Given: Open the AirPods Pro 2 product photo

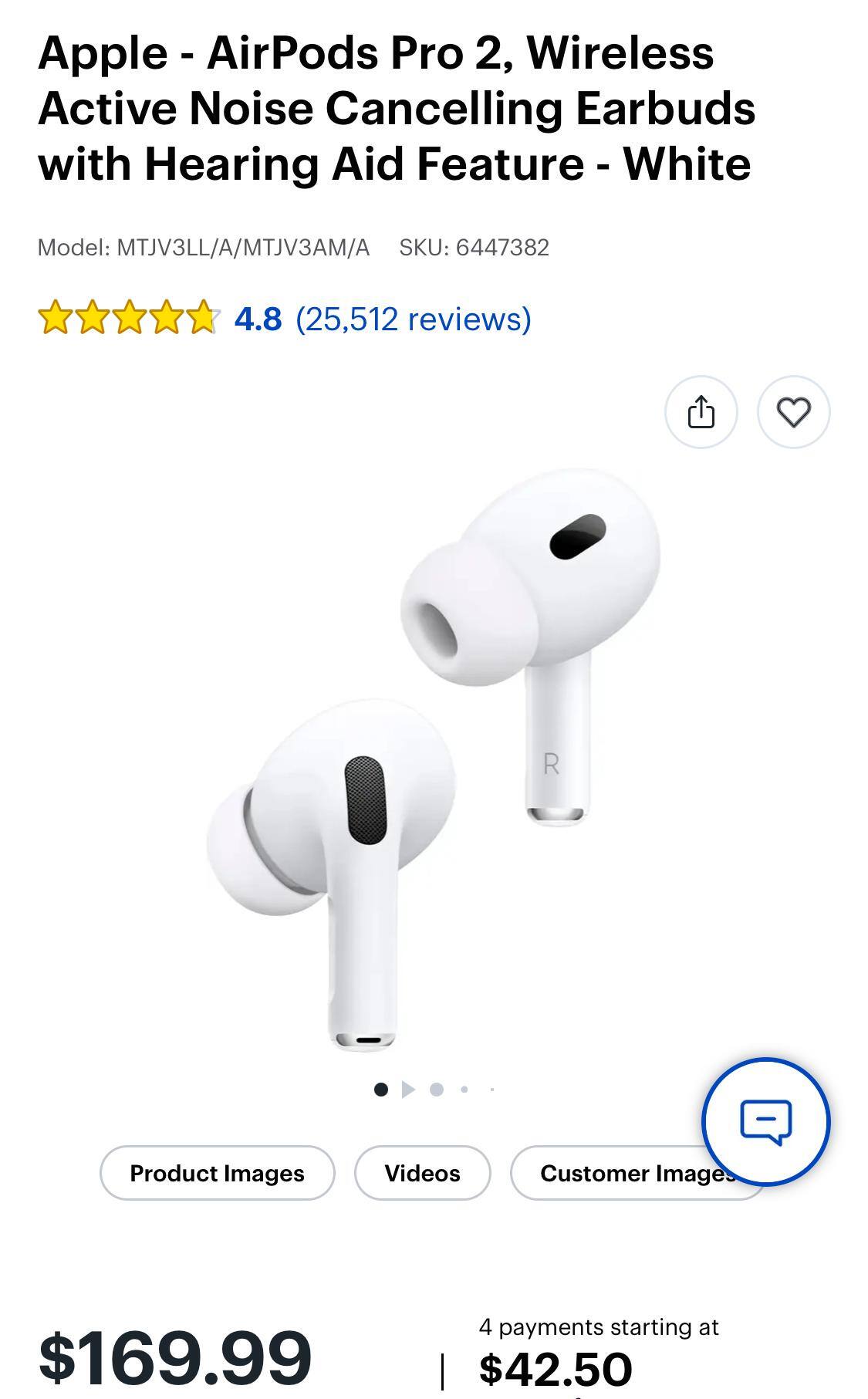Looking at the screenshot, I should coord(432,760).
